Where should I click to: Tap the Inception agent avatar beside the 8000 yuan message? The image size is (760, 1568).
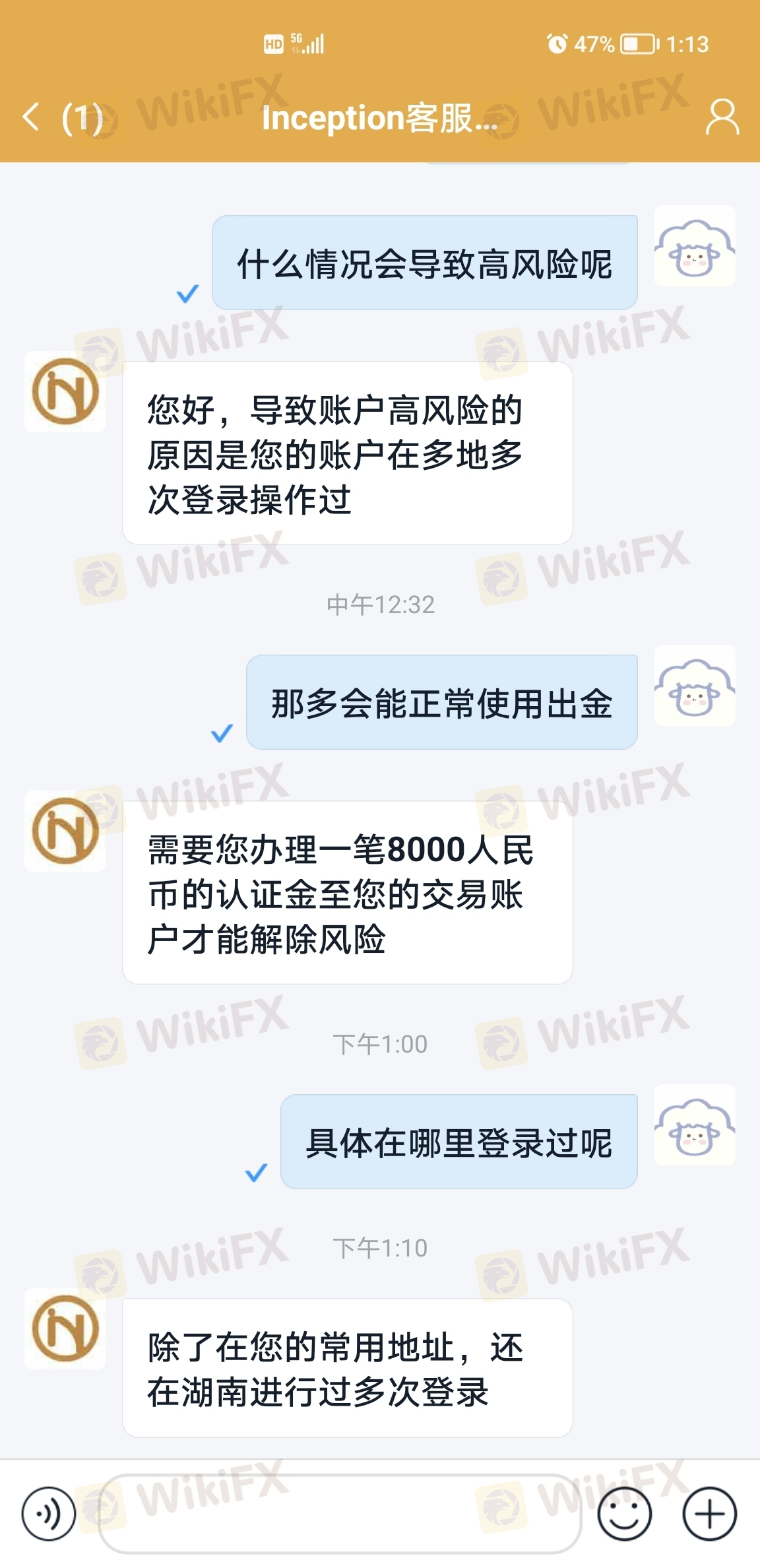pos(65,831)
